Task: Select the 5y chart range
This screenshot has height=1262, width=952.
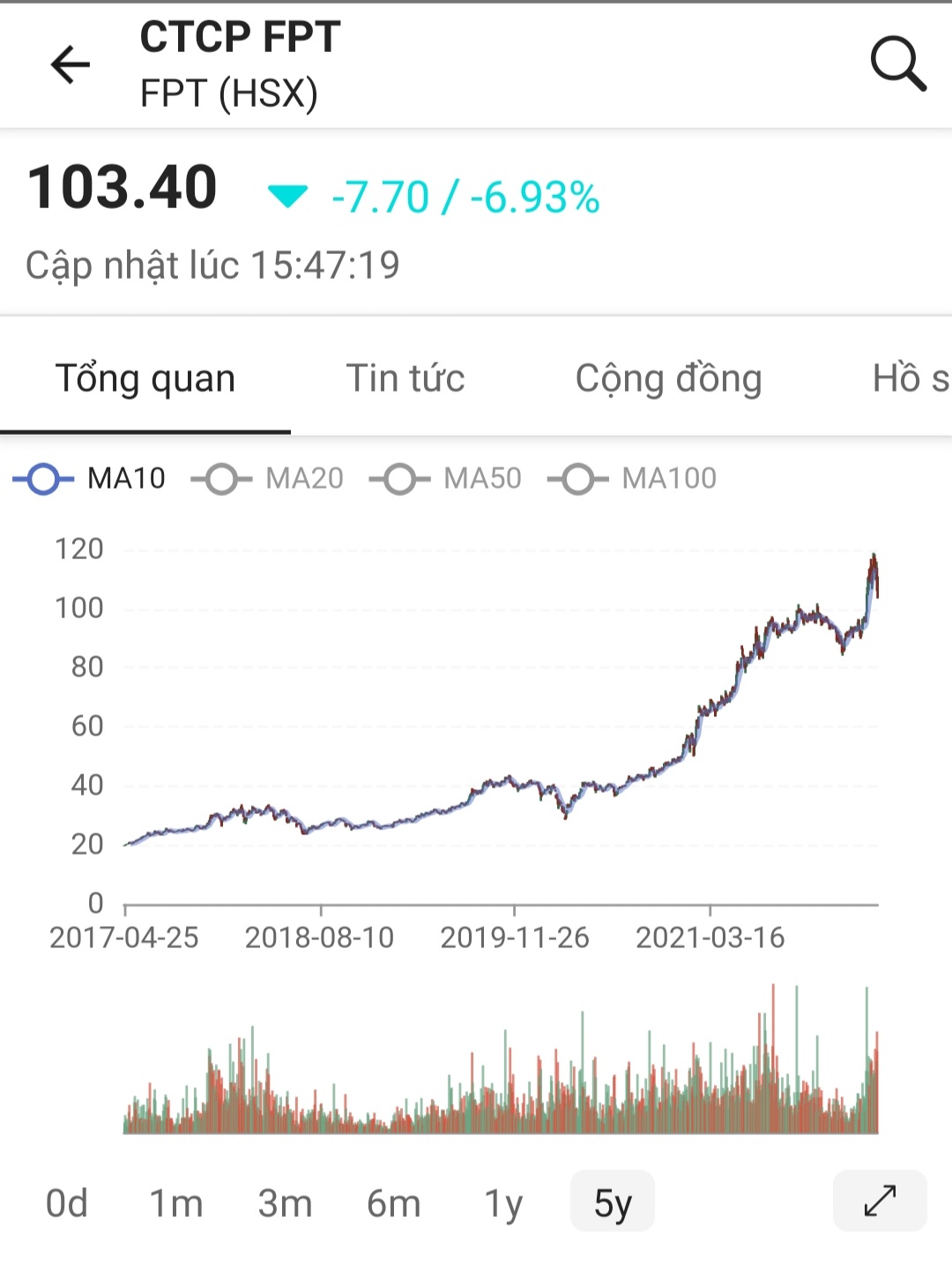Action: pos(613,1201)
